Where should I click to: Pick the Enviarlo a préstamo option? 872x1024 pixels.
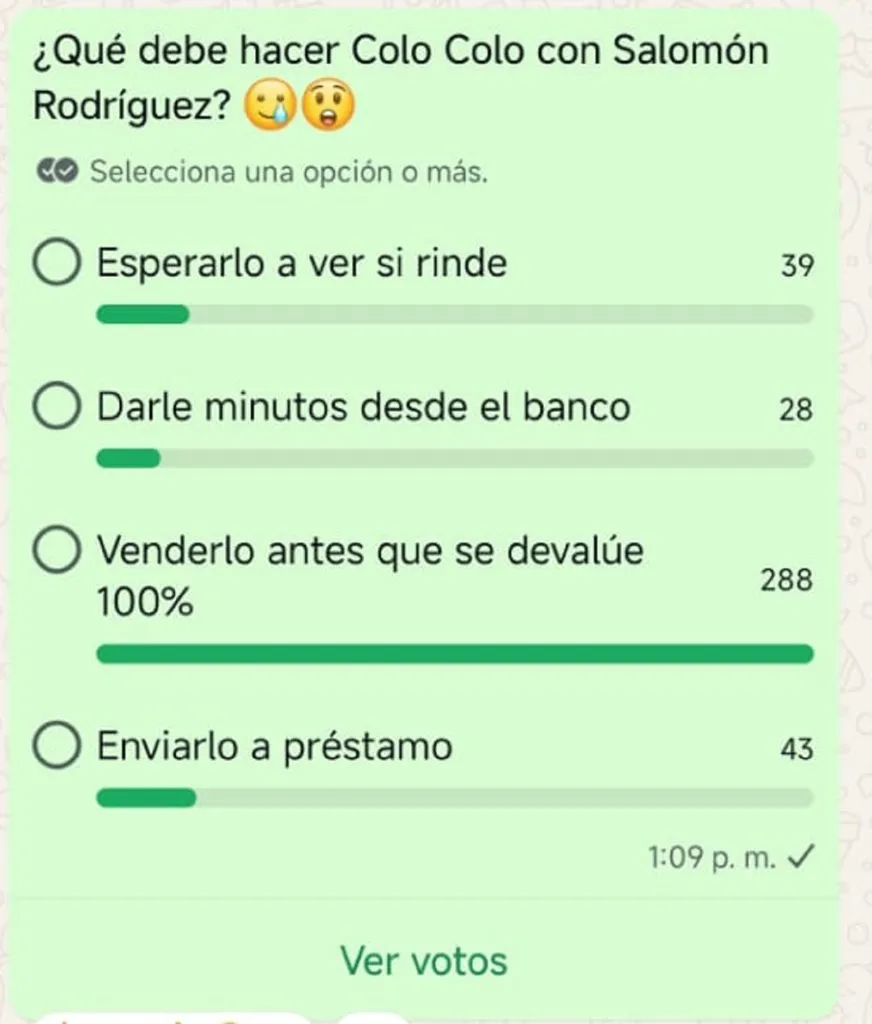[57, 747]
